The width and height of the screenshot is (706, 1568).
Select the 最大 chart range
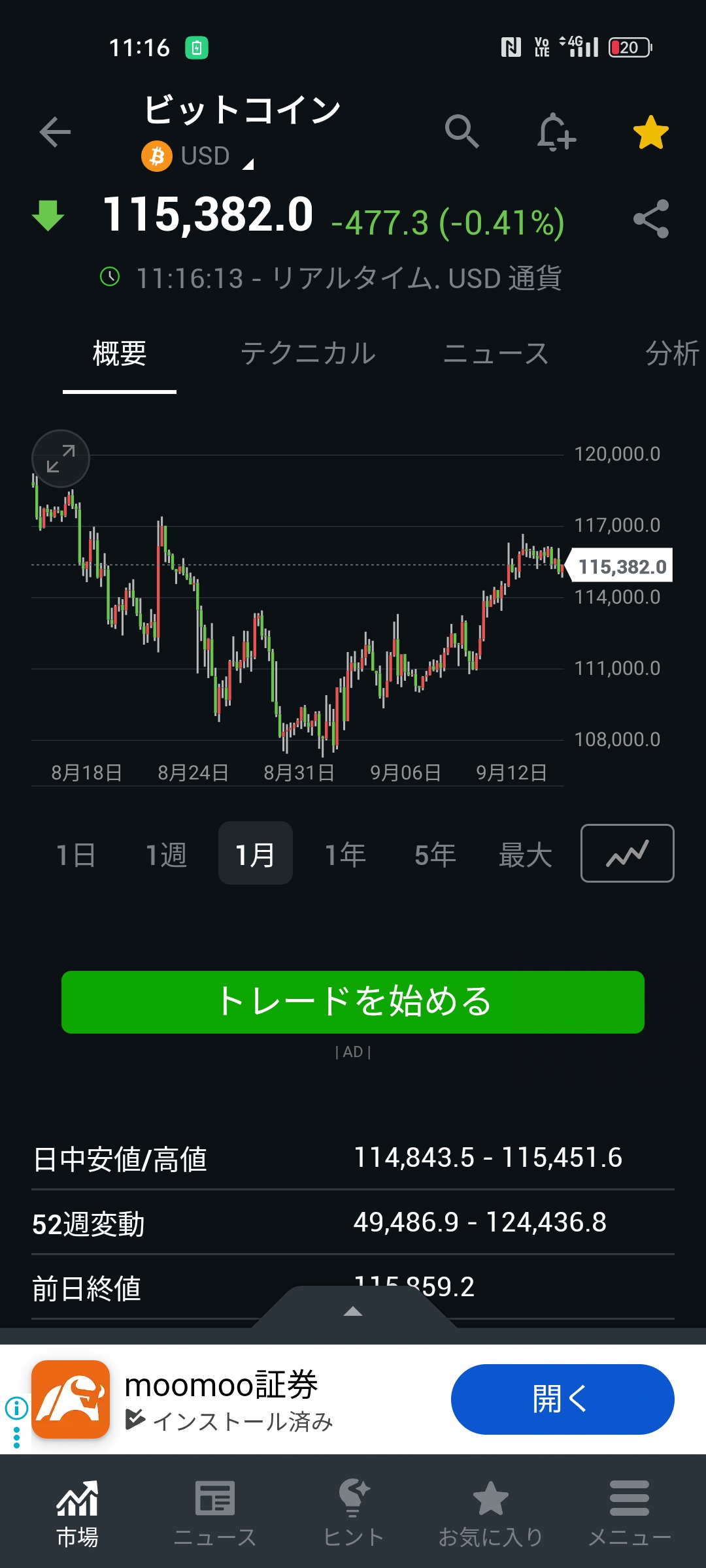click(x=526, y=855)
